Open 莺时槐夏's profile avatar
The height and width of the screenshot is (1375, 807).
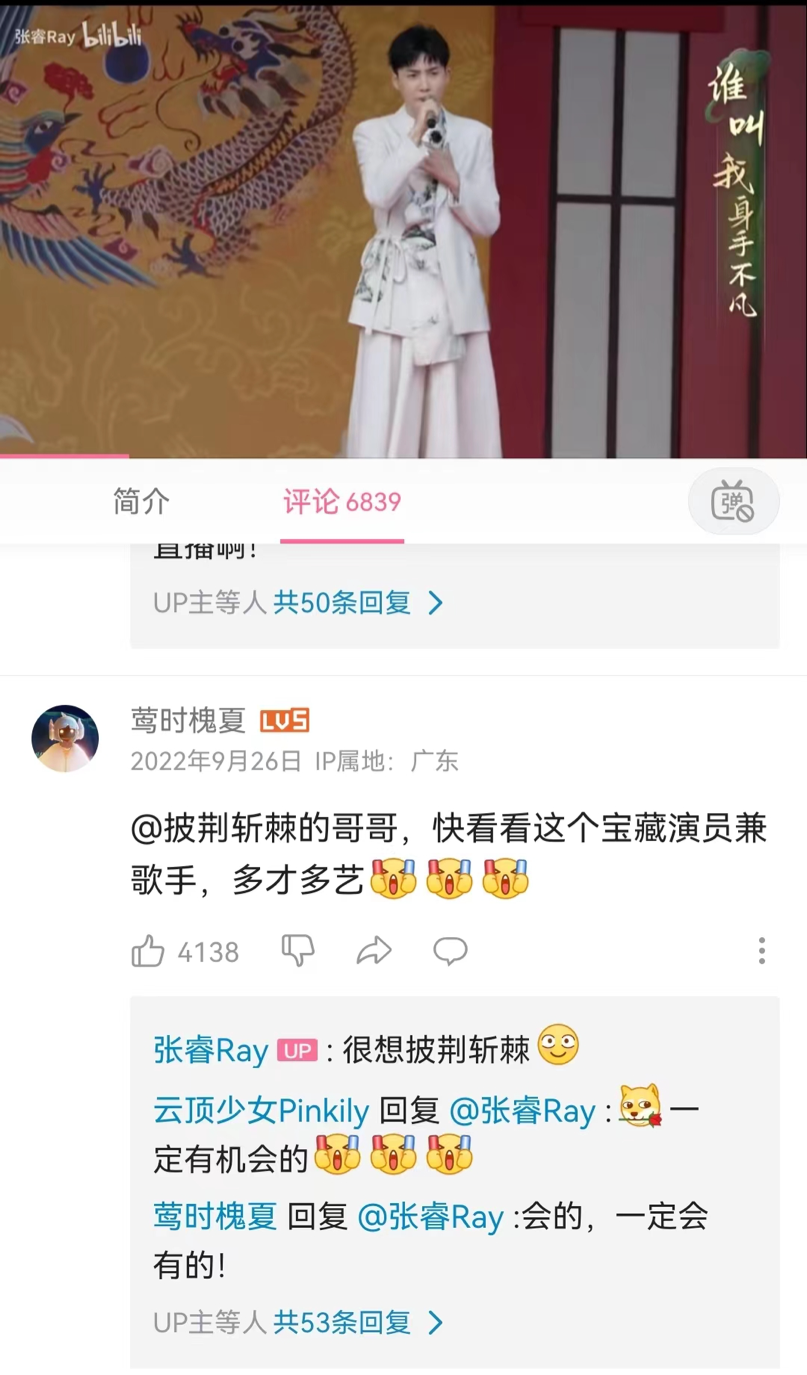point(65,738)
